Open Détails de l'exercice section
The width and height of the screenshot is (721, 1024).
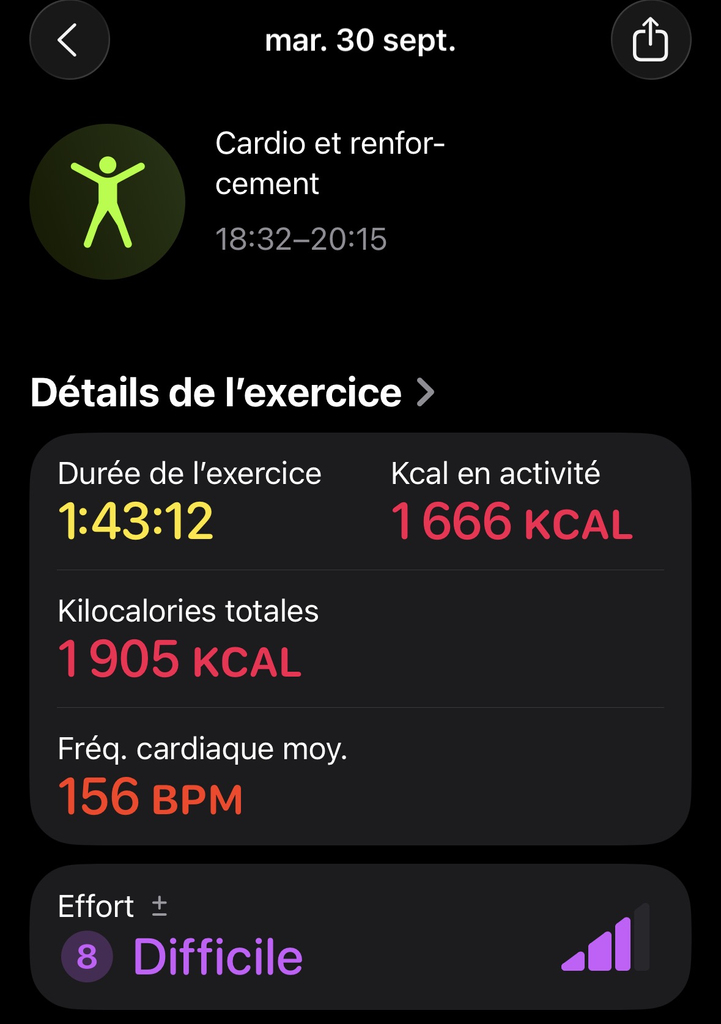coord(233,393)
